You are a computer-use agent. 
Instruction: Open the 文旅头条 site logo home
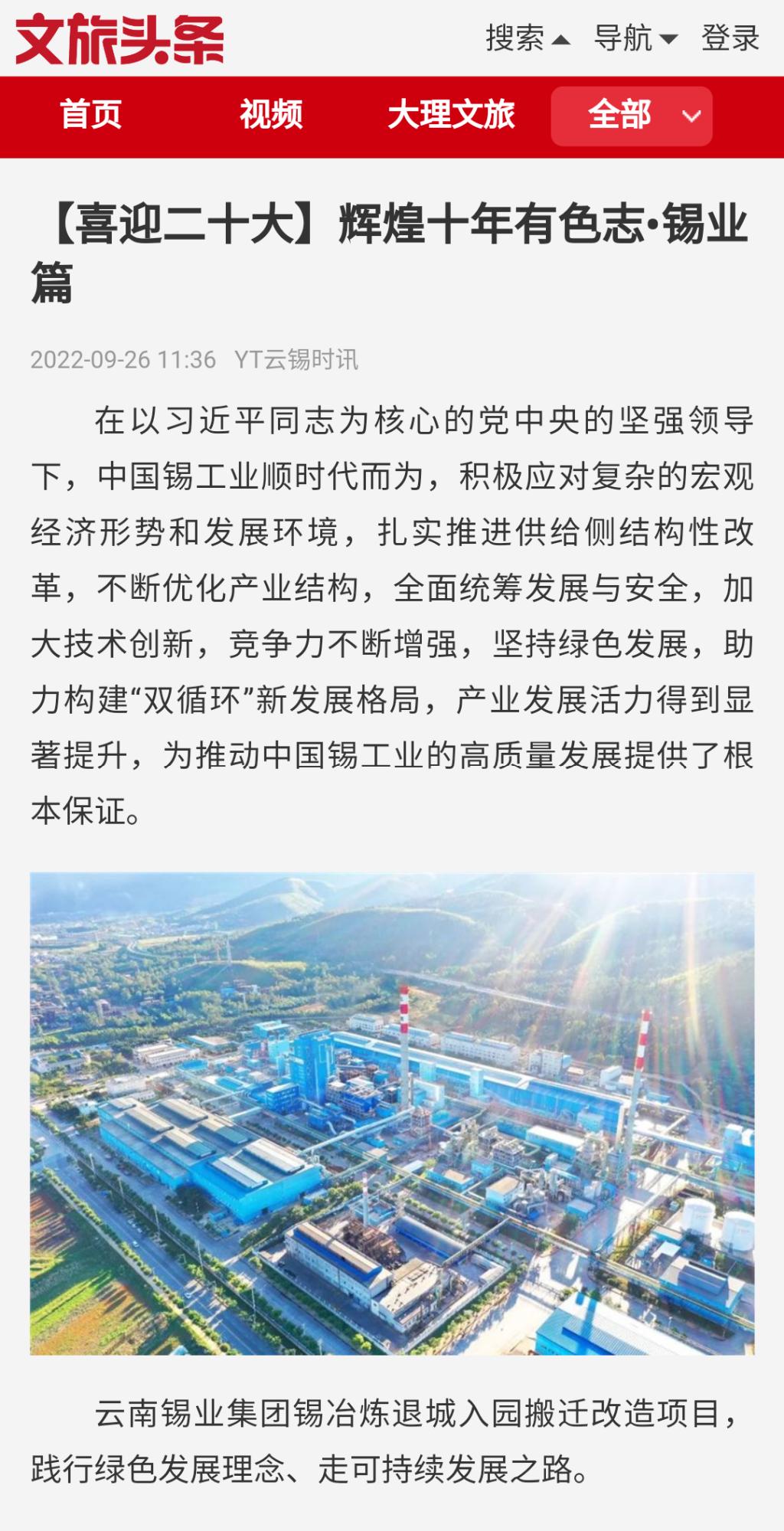coord(120,39)
